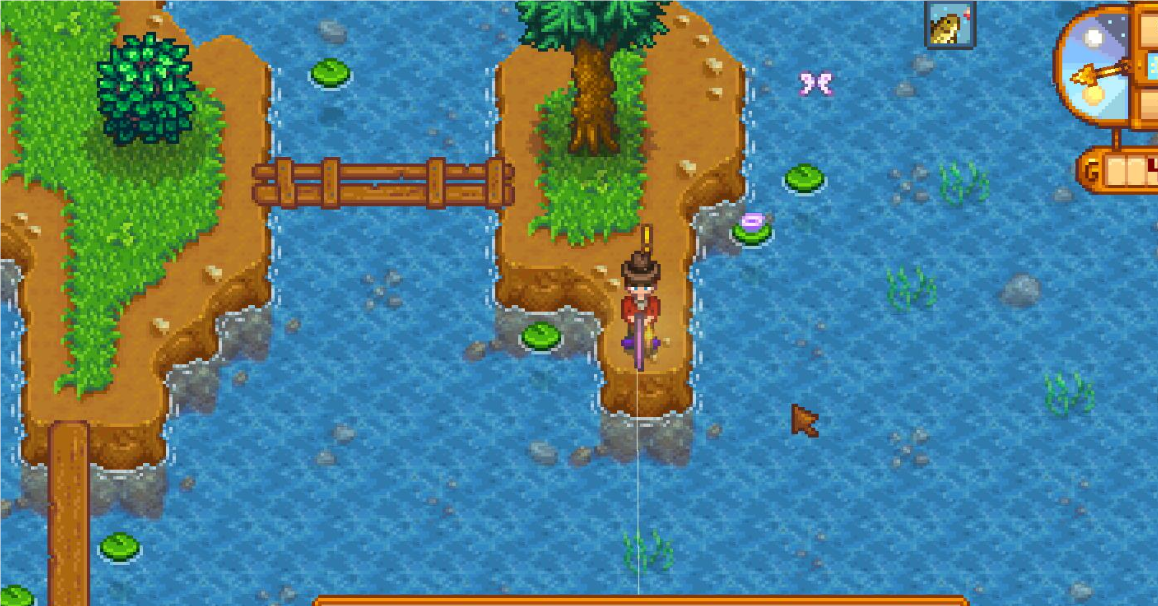
Task: Tap the player character holding the rod
Action: coord(639,305)
